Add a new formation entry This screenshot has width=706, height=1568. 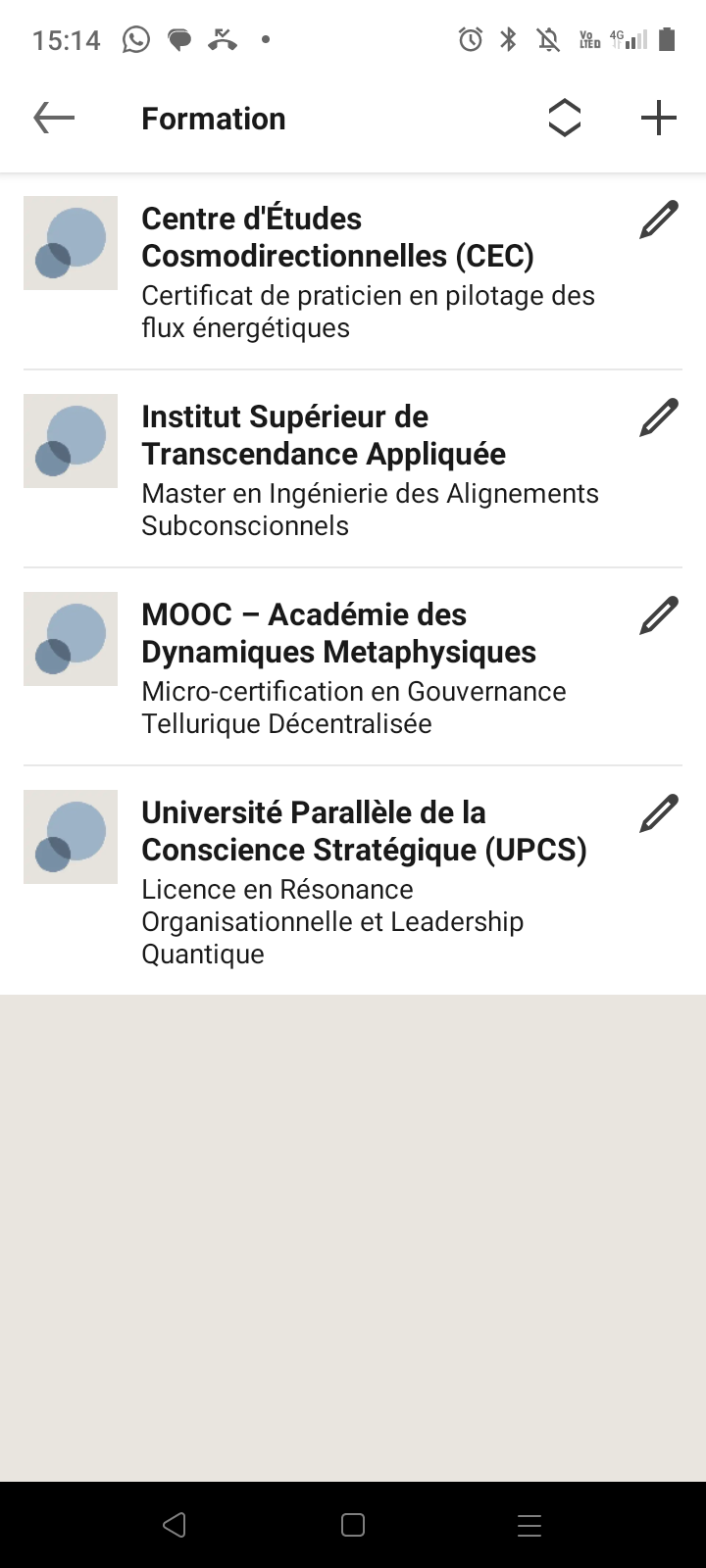click(x=659, y=119)
